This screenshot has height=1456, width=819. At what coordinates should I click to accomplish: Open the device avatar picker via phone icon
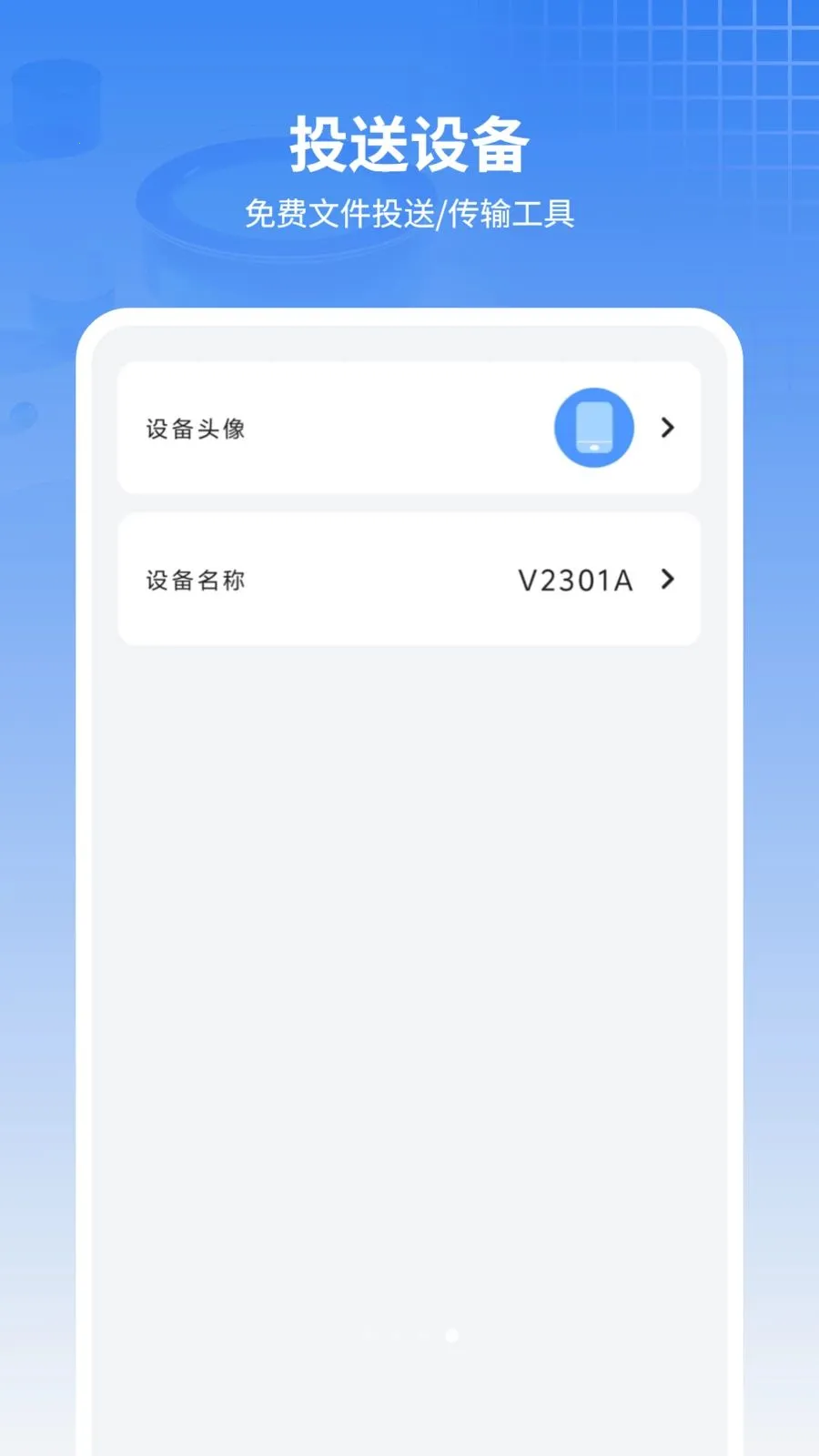coord(592,428)
